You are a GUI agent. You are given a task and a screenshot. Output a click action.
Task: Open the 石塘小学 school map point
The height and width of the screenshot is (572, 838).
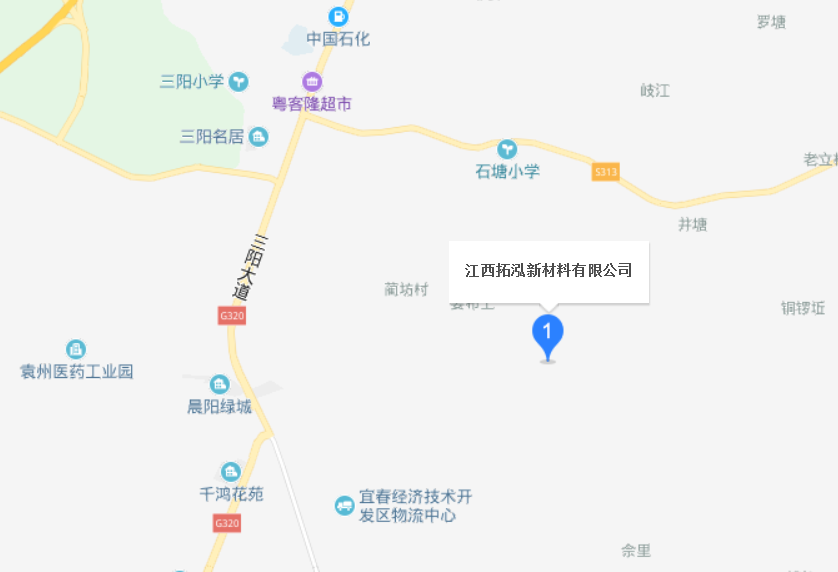[508, 149]
